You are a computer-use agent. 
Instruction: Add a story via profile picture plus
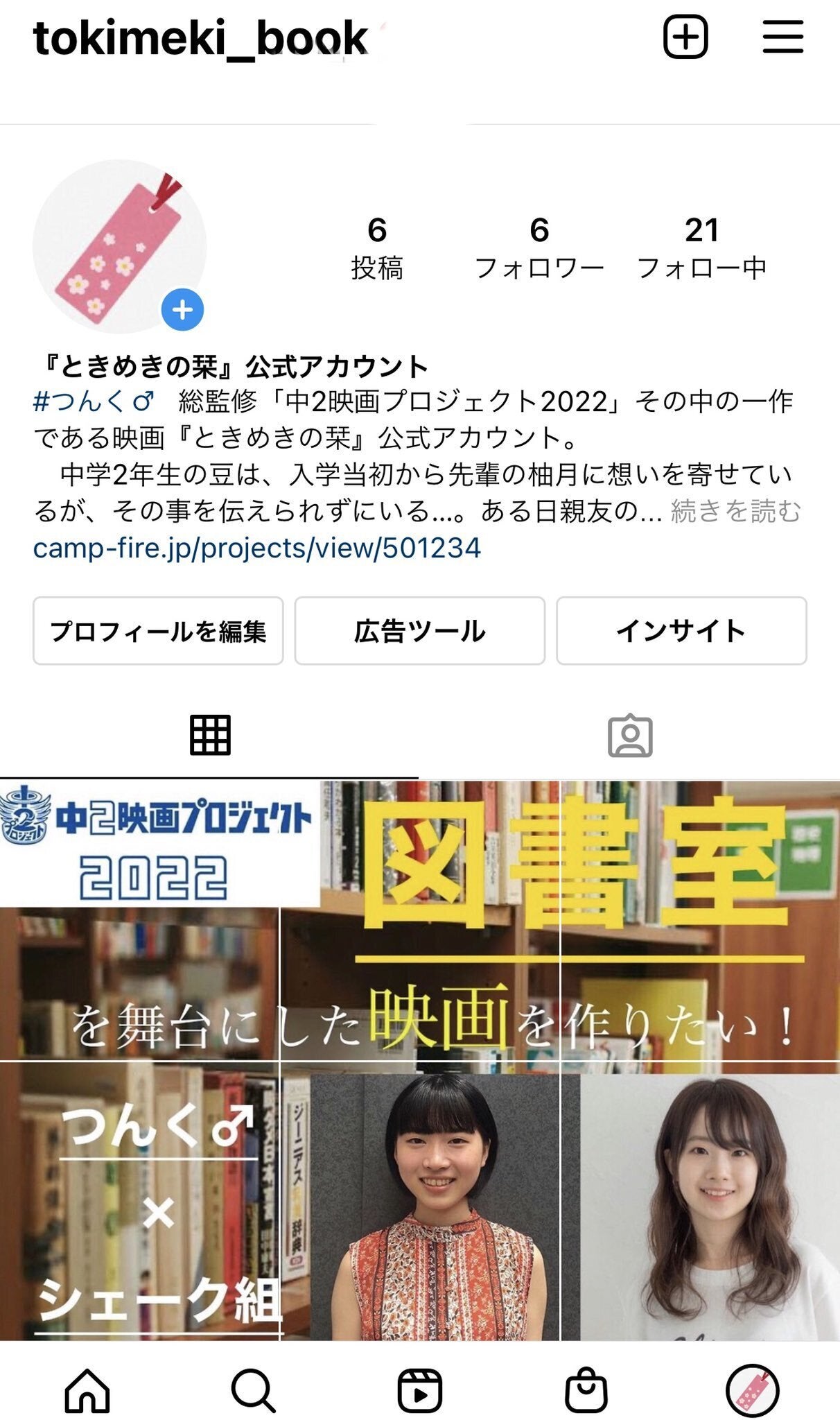[x=182, y=309]
